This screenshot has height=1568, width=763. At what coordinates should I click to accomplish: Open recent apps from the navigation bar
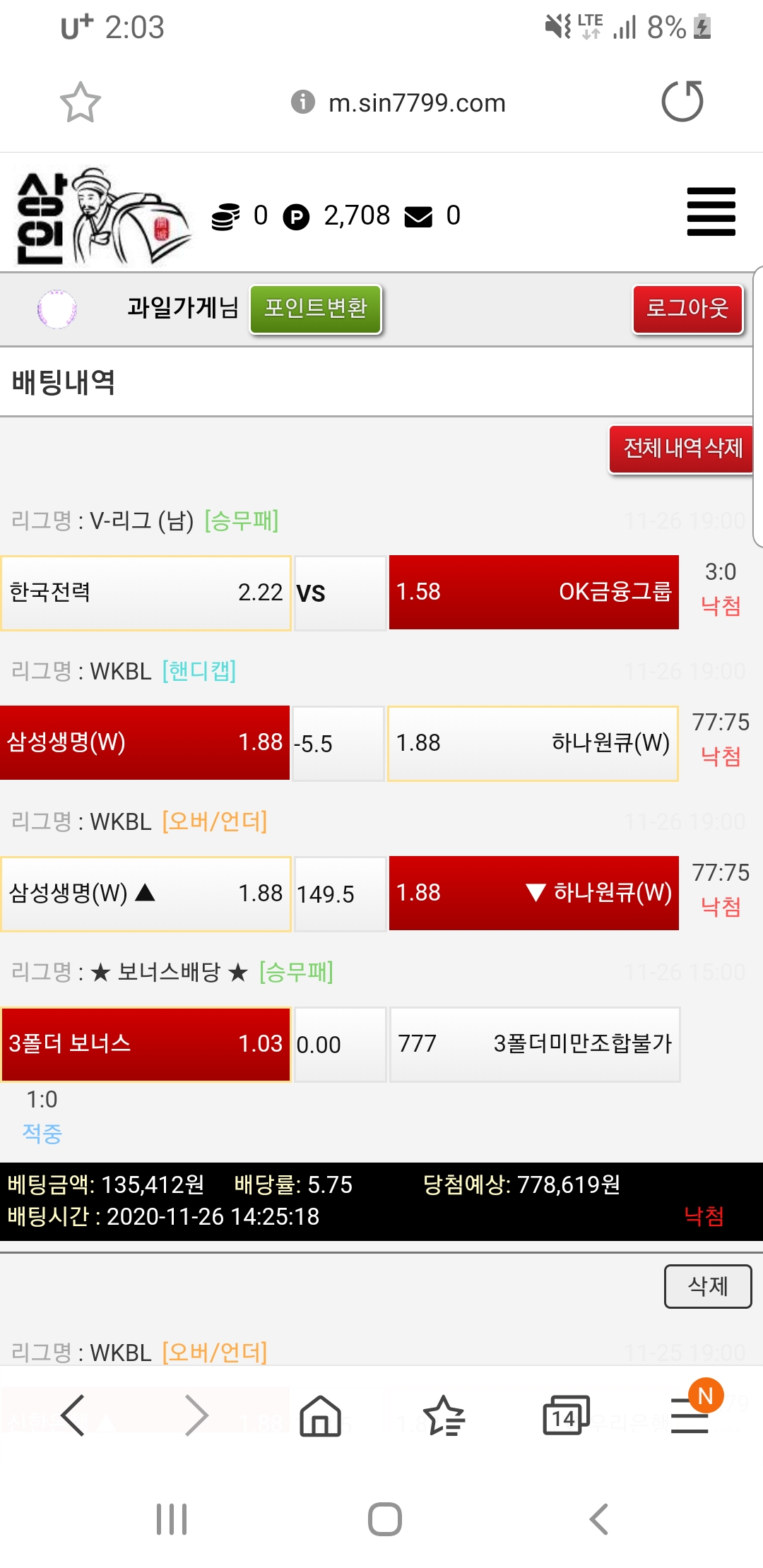(x=172, y=1519)
